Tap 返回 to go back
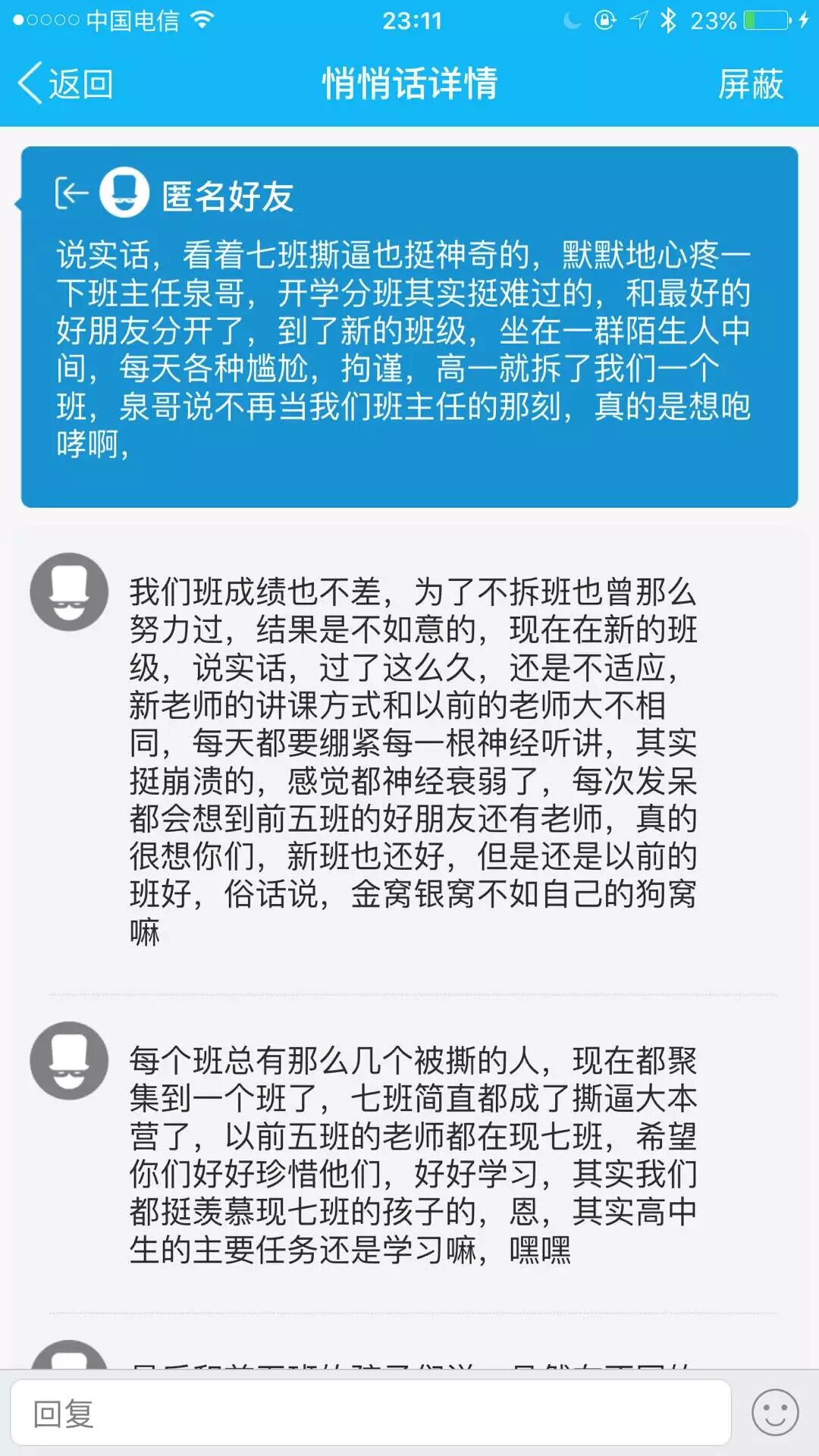 click(x=66, y=83)
